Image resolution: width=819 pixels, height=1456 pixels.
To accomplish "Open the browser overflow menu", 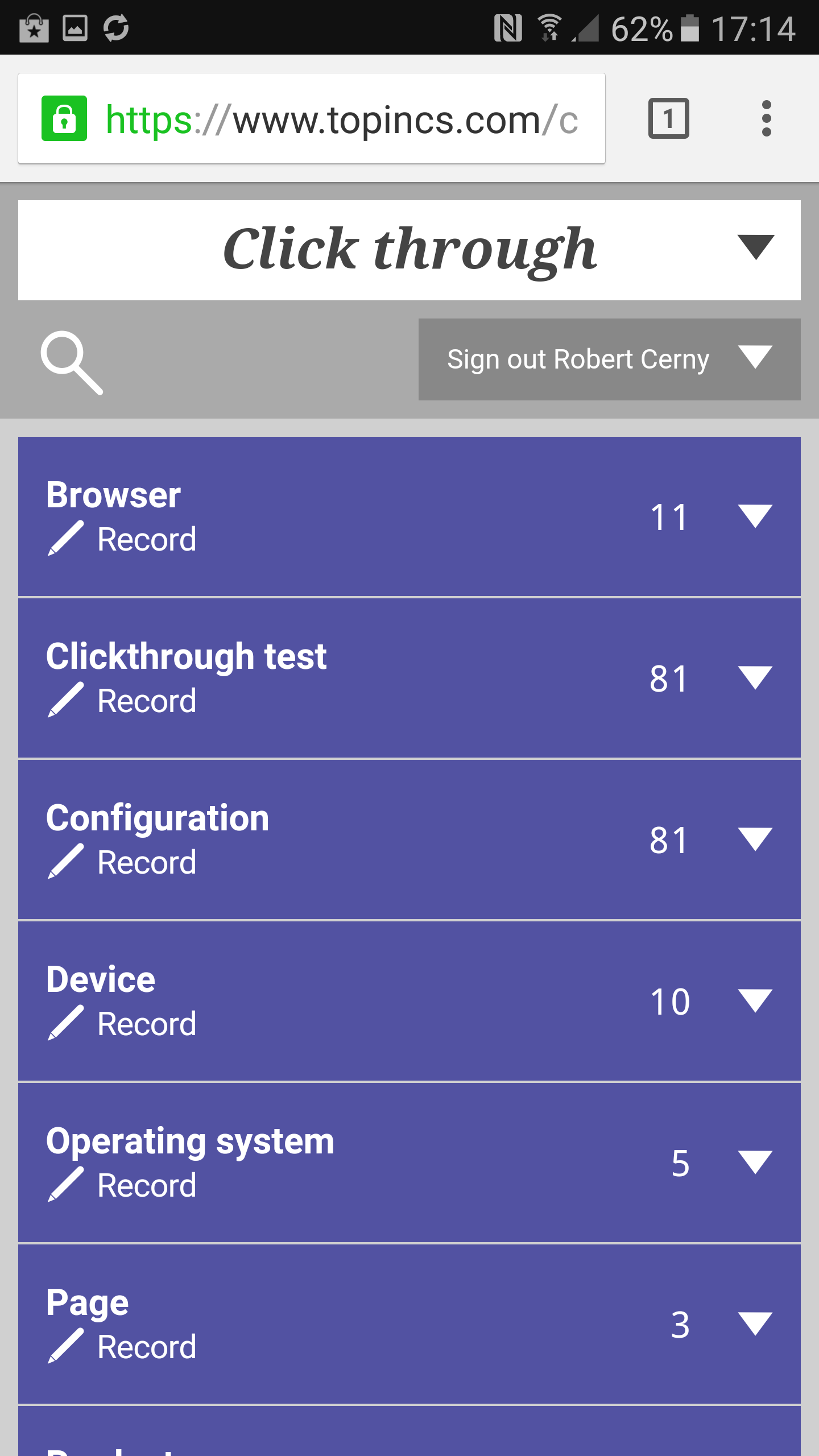I will (x=766, y=119).
